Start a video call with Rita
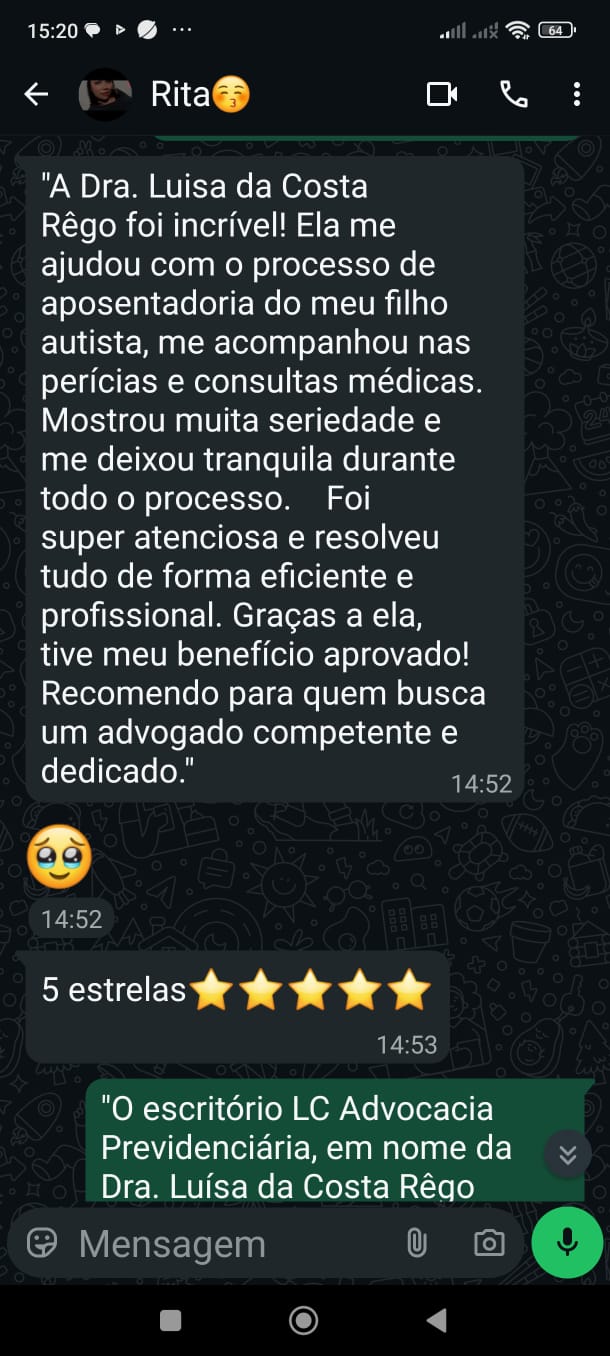610x1356 pixels. click(442, 94)
